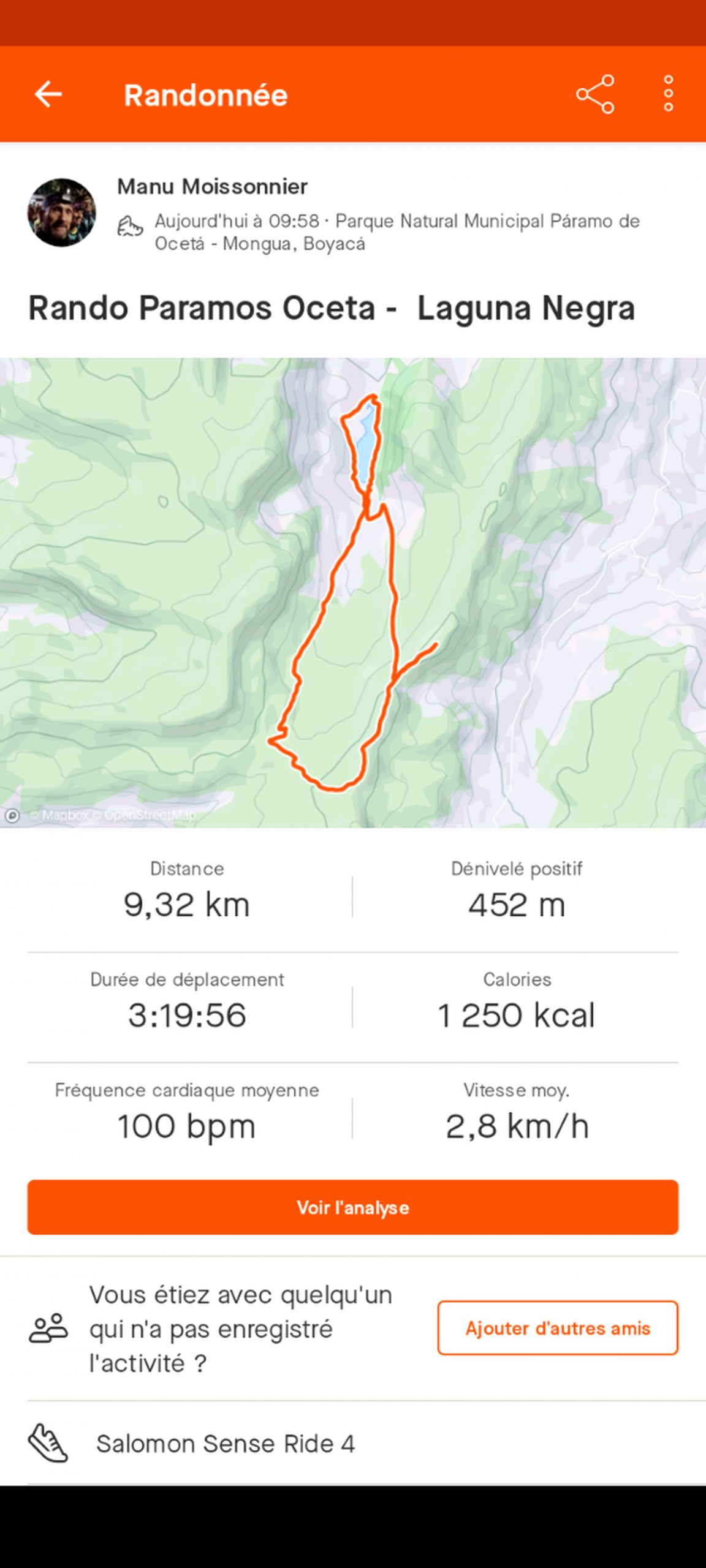Open Manu Moissonnier's profile picture
The height and width of the screenshot is (1568, 706).
pos(61,213)
